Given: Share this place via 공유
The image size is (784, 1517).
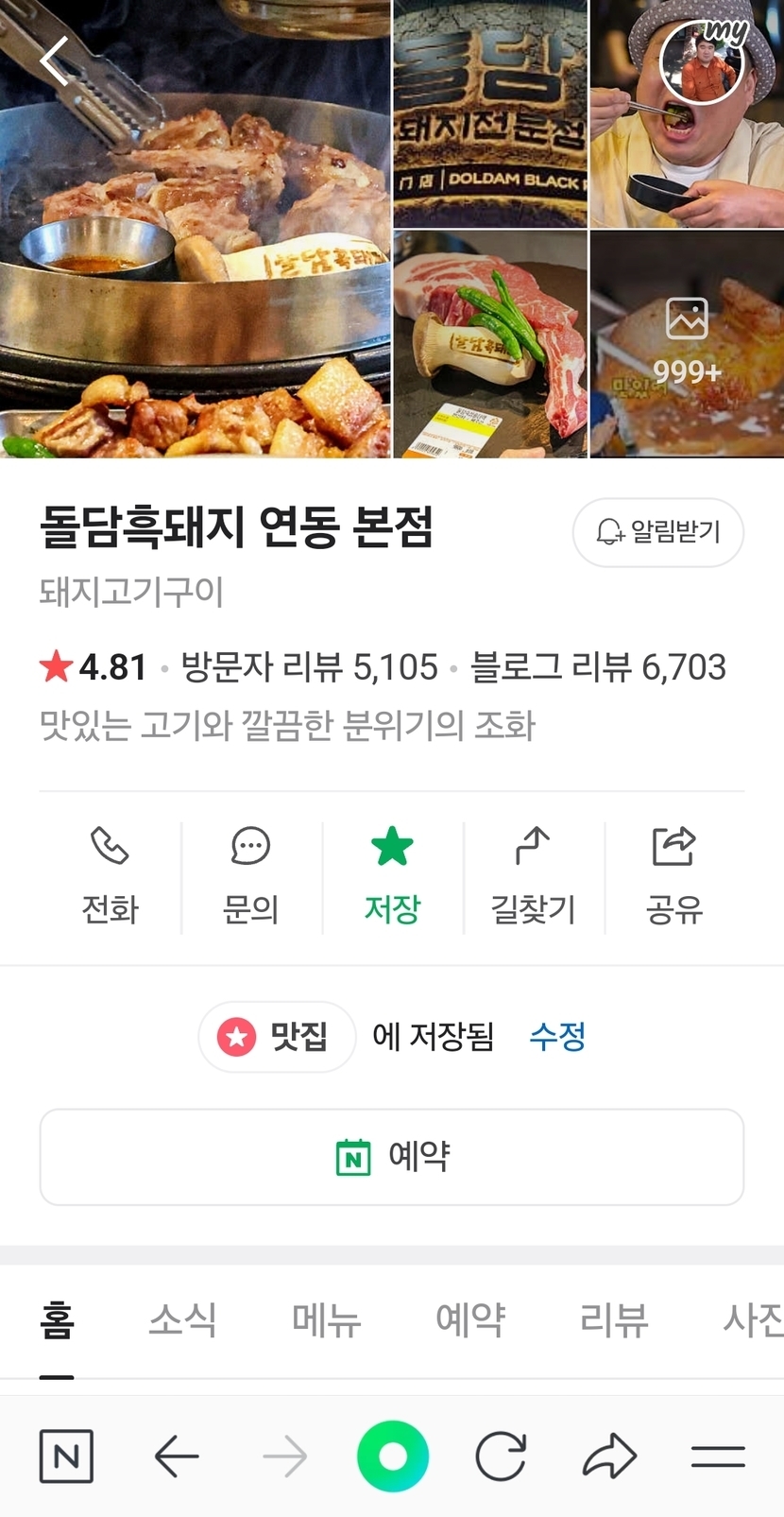Looking at the screenshot, I should pyautogui.click(x=673, y=876).
